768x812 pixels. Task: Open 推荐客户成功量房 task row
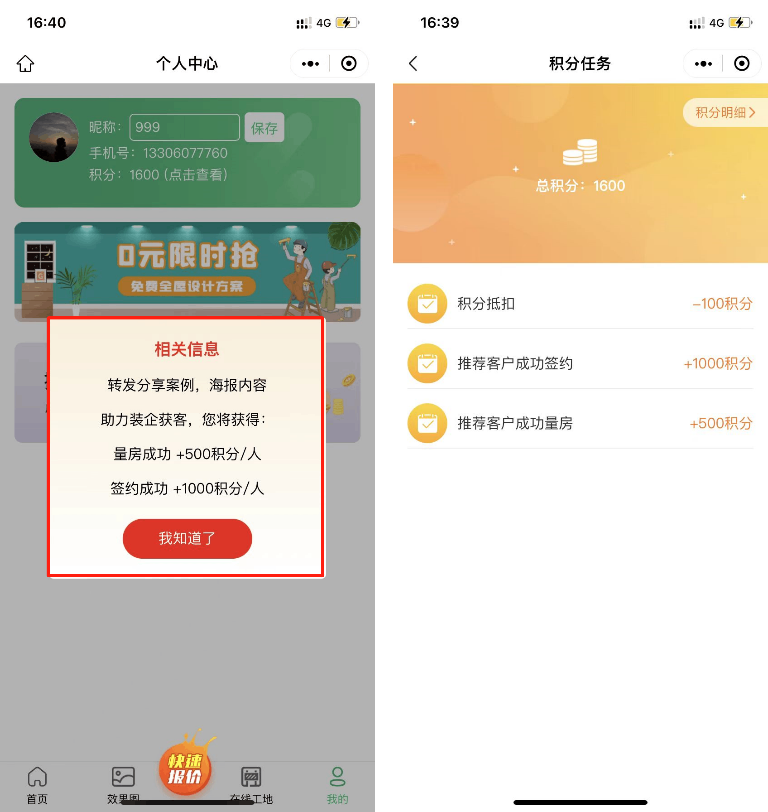(x=580, y=424)
